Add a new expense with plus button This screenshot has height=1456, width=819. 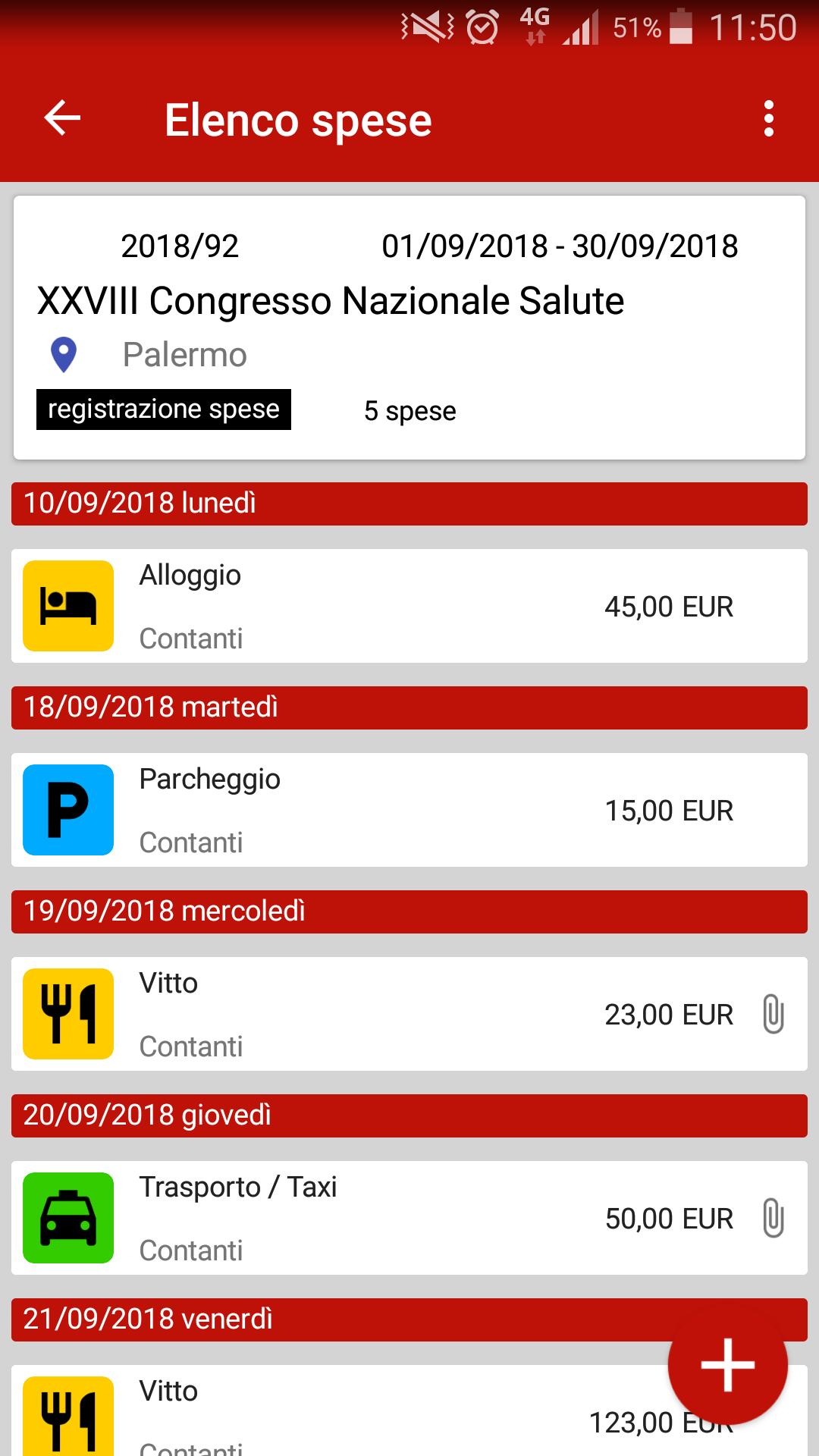tap(727, 1365)
